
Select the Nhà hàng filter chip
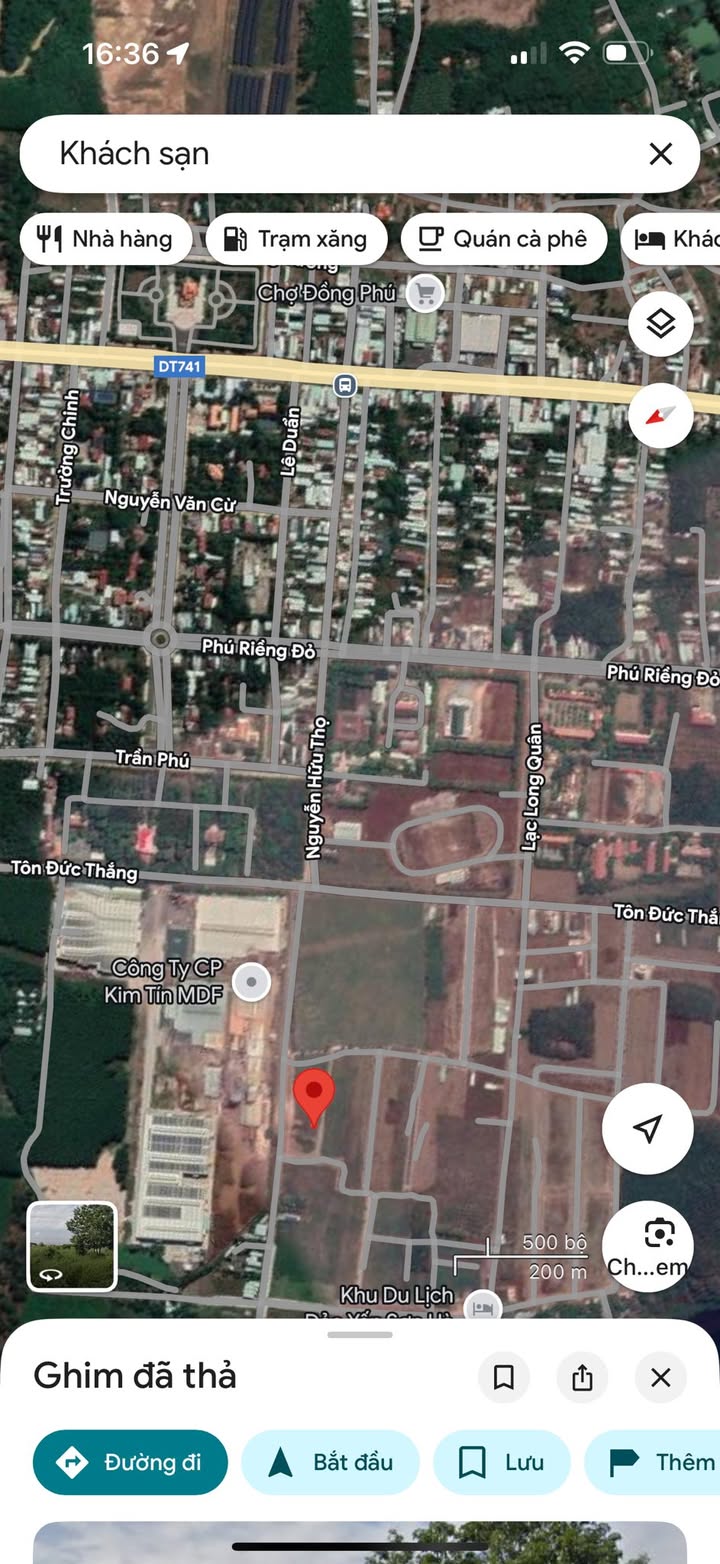105,239
